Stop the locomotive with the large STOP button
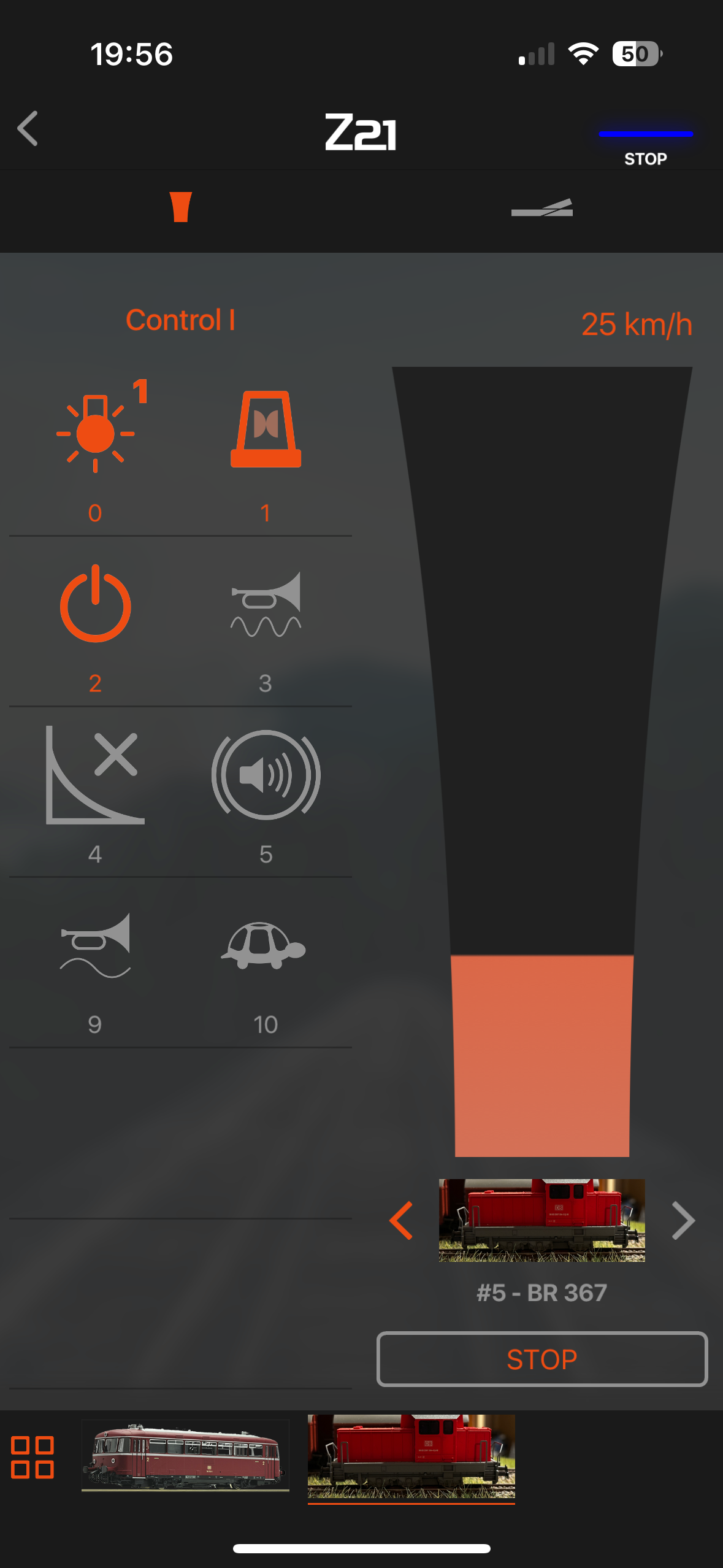The height and width of the screenshot is (1568, 723). click(542, 1359)
